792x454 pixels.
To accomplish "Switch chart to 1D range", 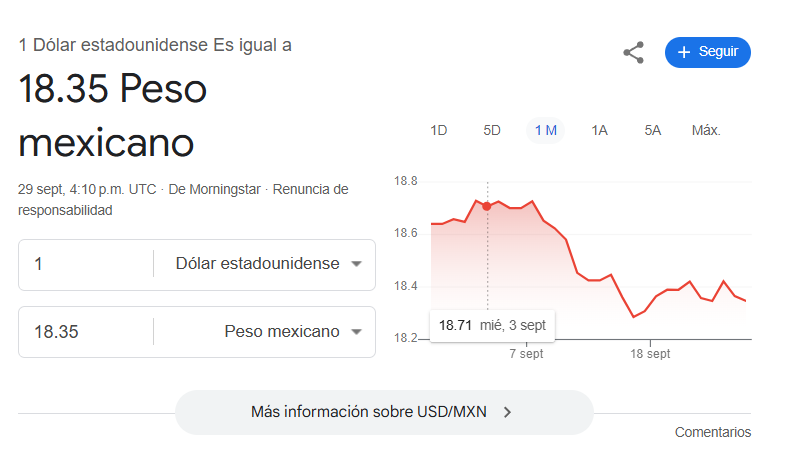I will click(x=438, y=130).
